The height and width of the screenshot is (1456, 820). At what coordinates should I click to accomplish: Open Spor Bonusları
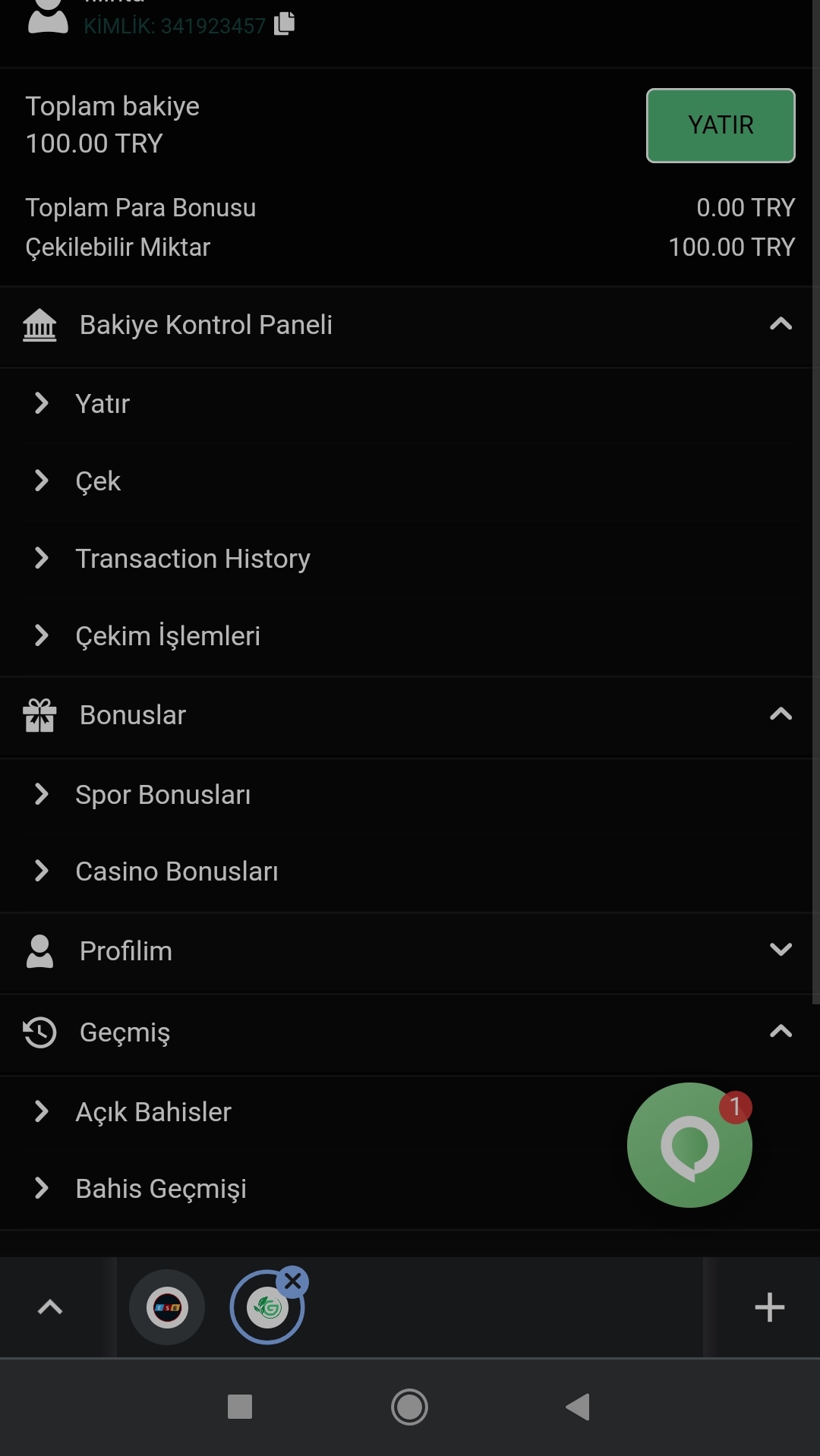pyautogui.click(x=410, y=795)
